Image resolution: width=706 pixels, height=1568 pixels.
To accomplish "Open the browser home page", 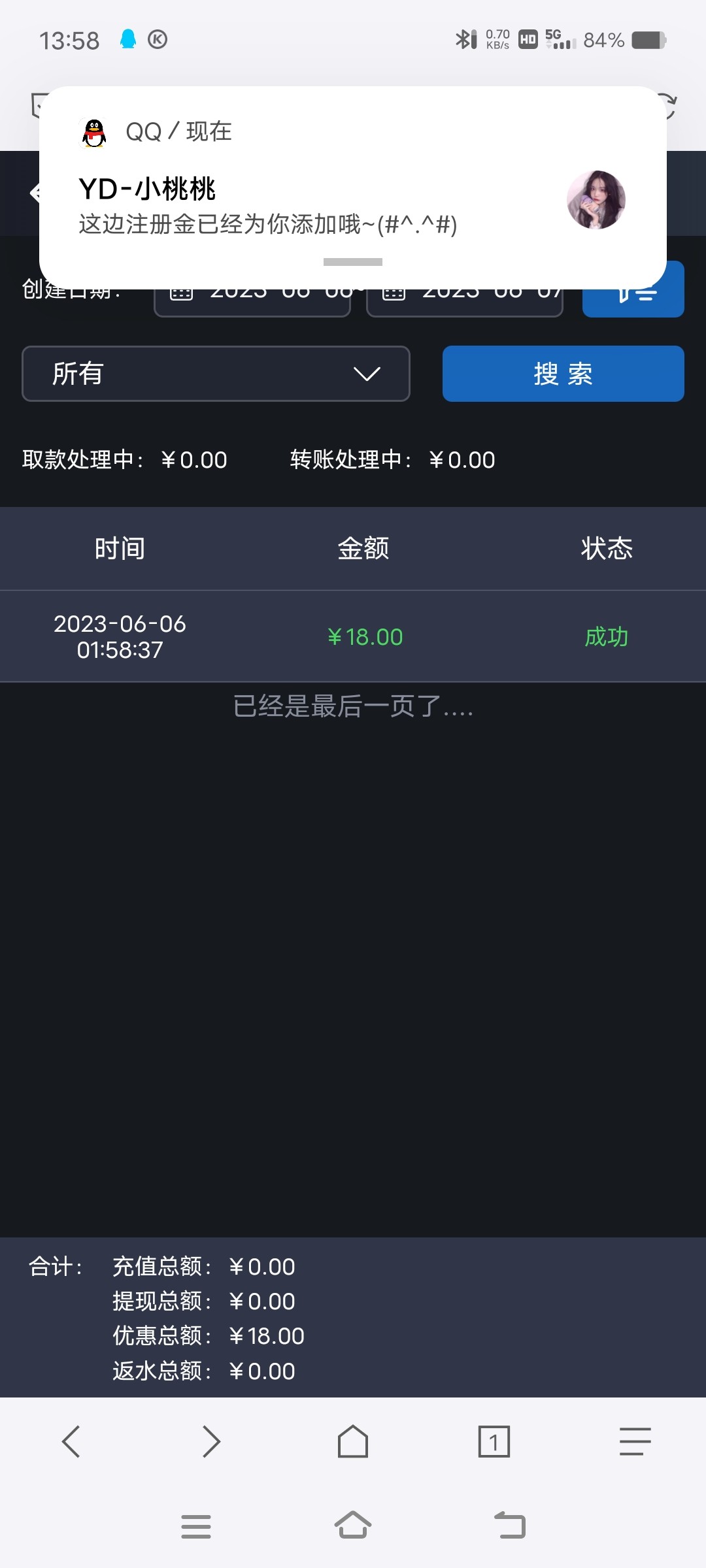I will coord(353,1441).
